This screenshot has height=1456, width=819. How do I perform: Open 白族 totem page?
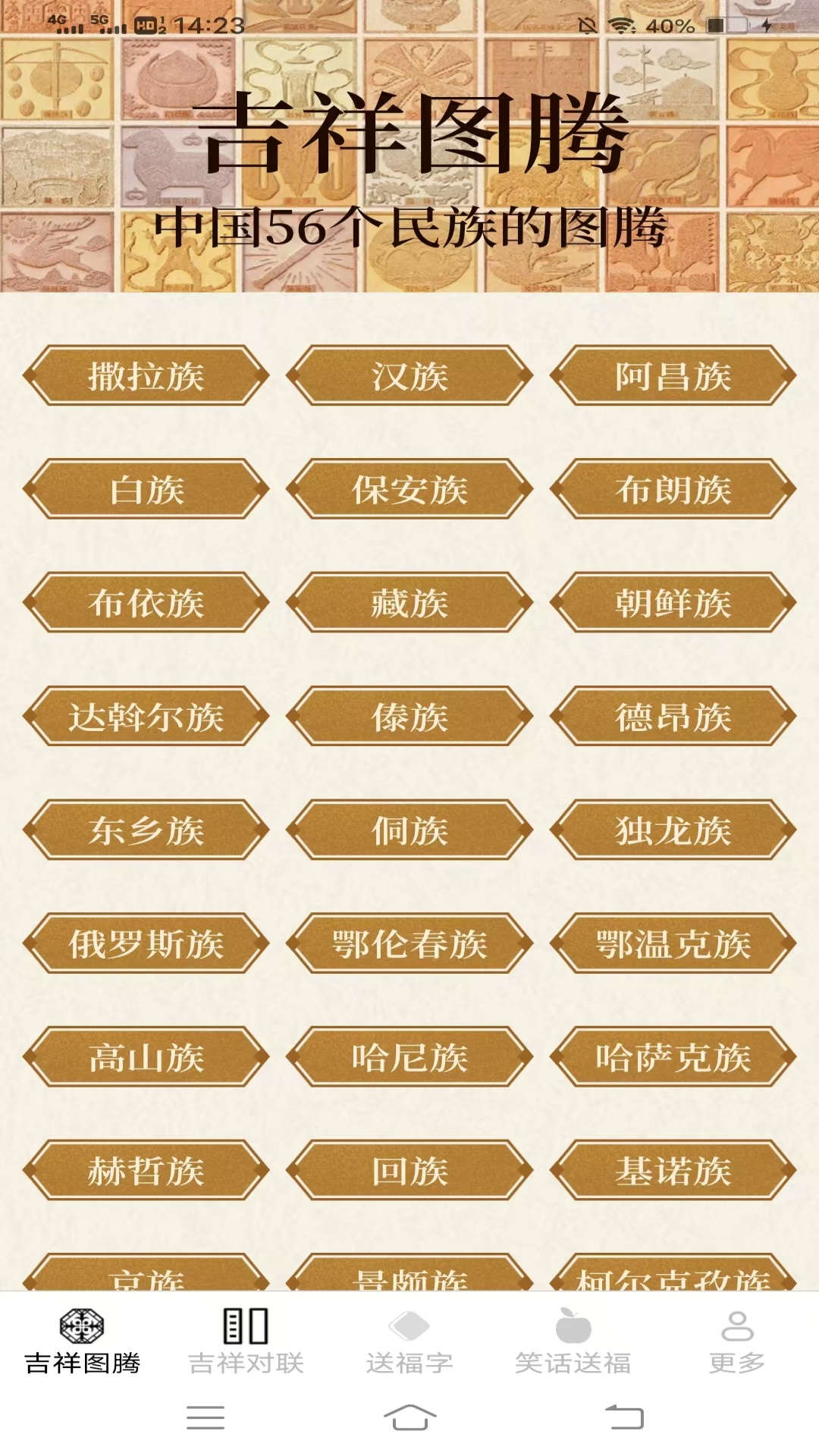coord(146,489)
